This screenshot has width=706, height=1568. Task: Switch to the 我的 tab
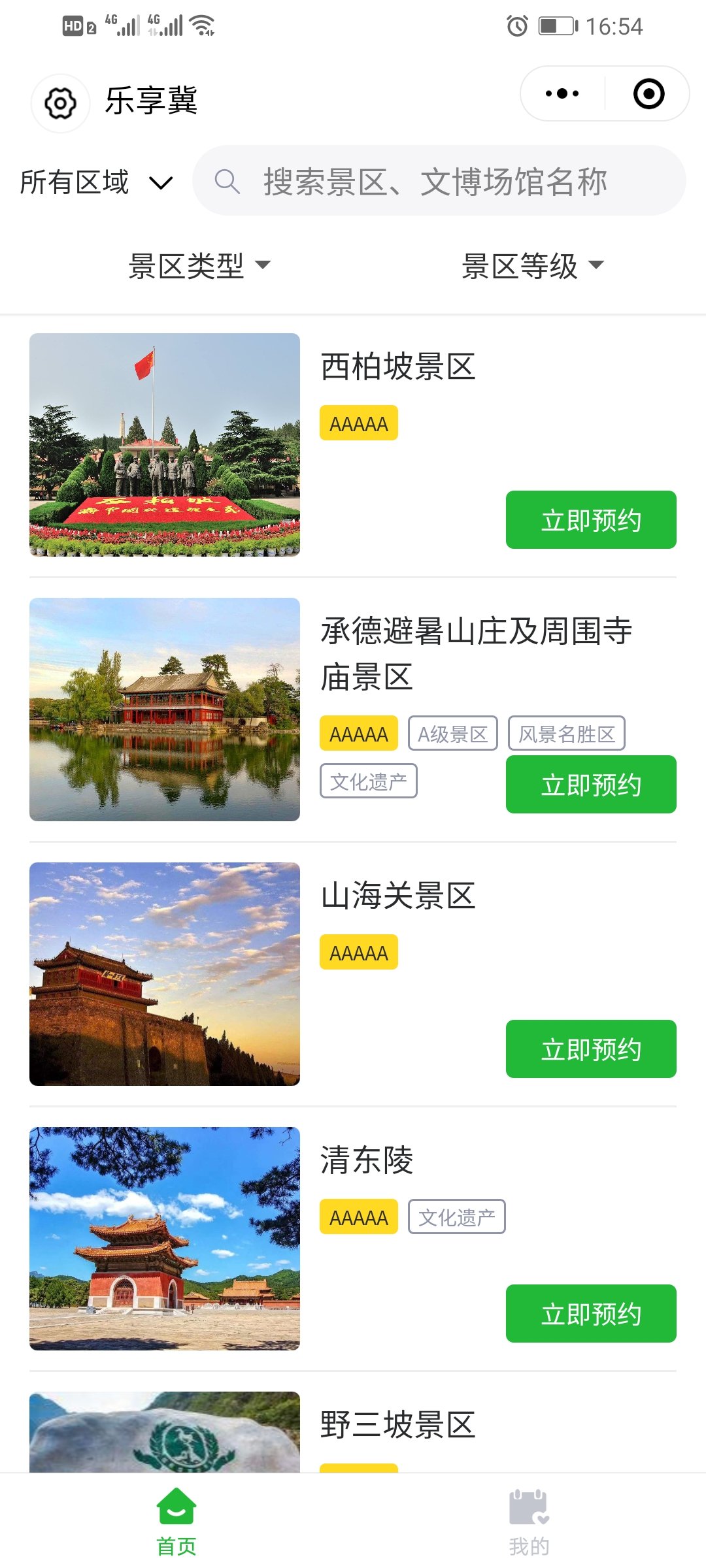click(x=529, y=1522)
